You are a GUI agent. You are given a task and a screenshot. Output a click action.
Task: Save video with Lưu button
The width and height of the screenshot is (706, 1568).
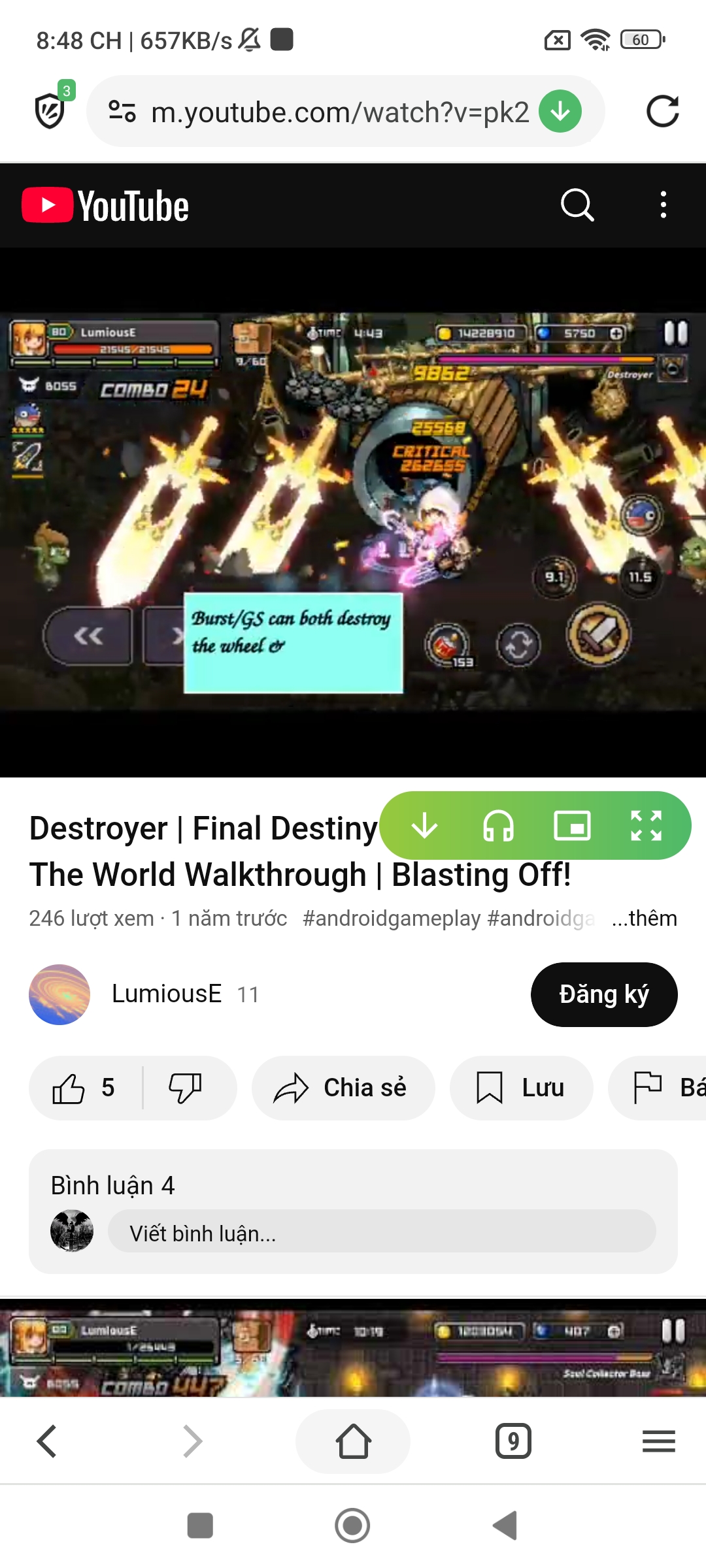(x=521, y=1088)
